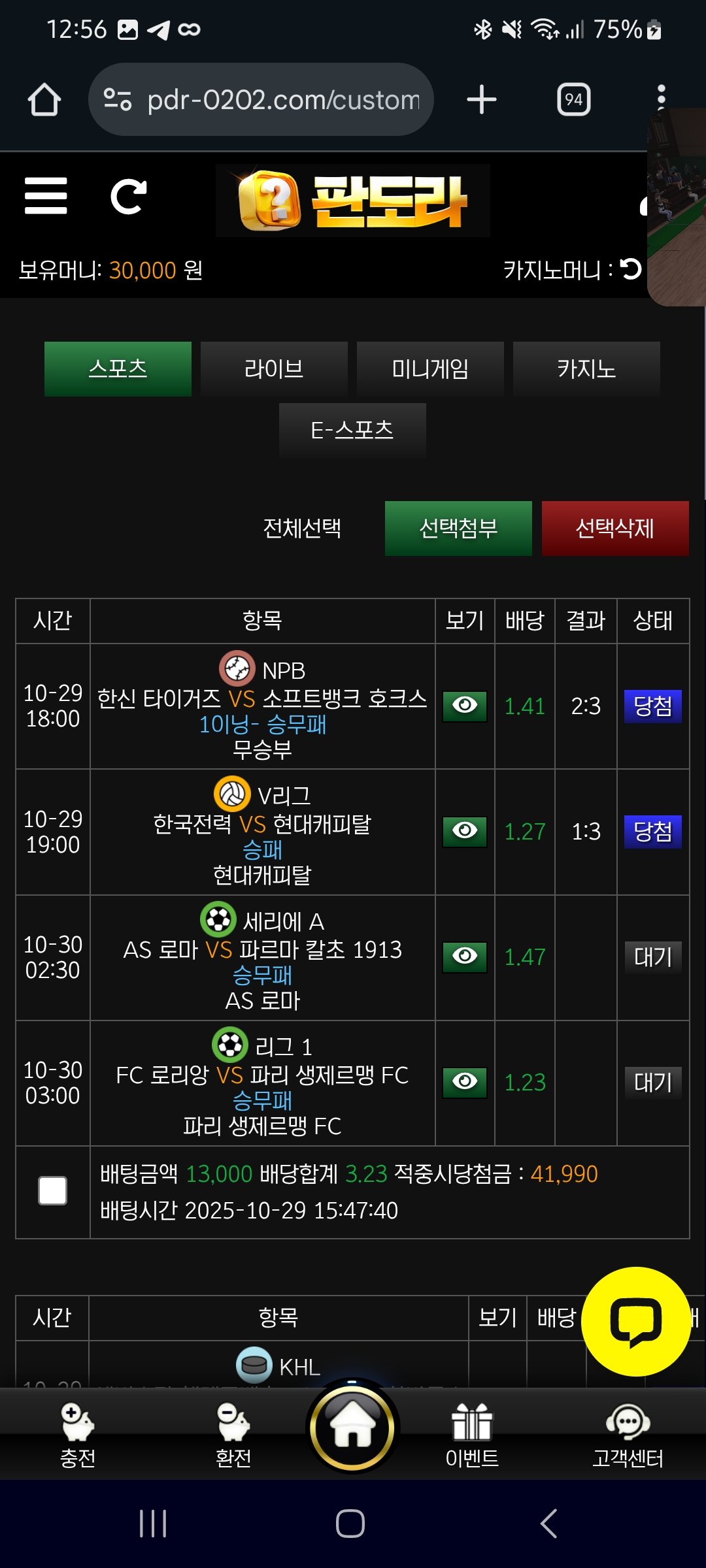
Task: Open 충전 in the bottom bar
Action: (78, 1434)
